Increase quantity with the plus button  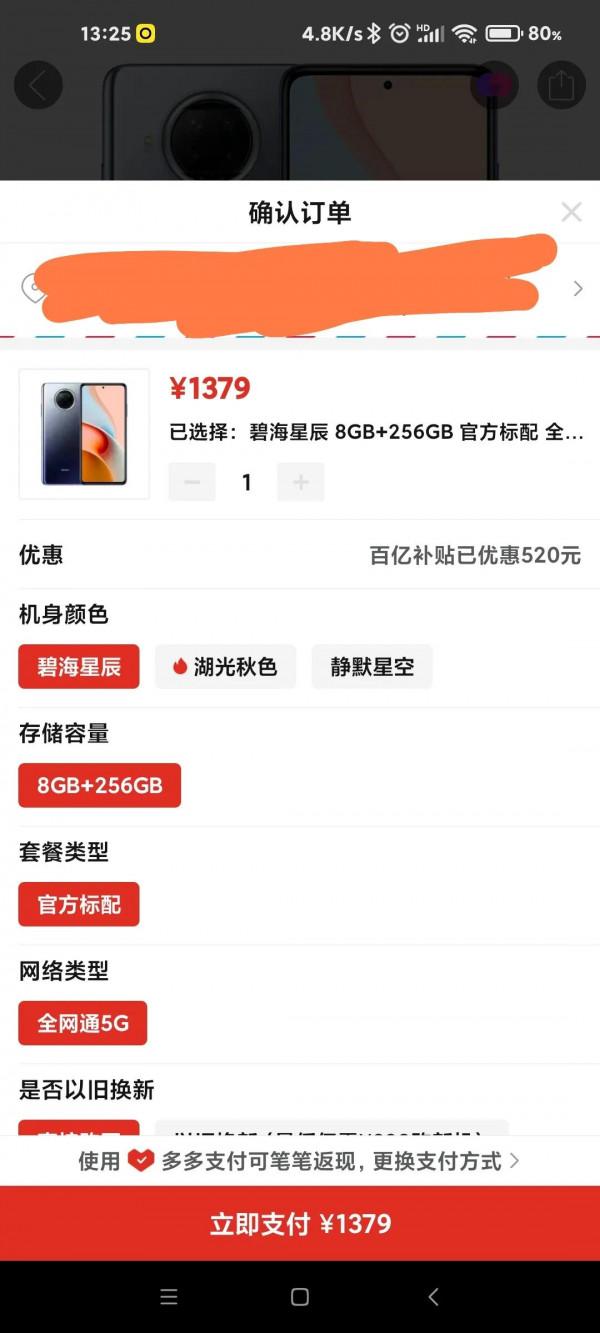(x=300, y=483)
